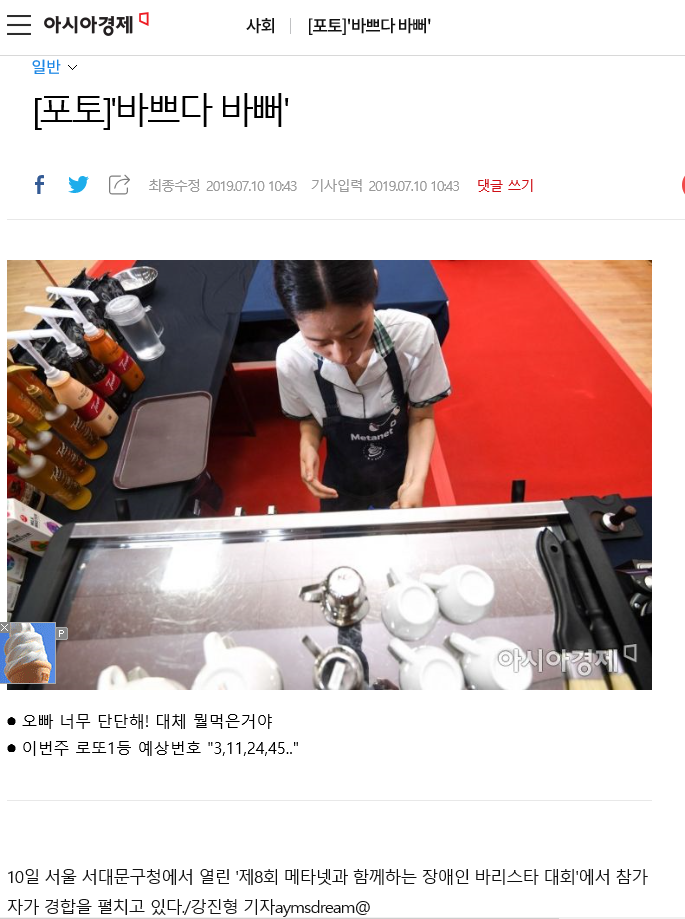The height and width of the screenshot is (919, 685).
Task: Dismiss the ice cream floating ad
Action: point(4,627)
